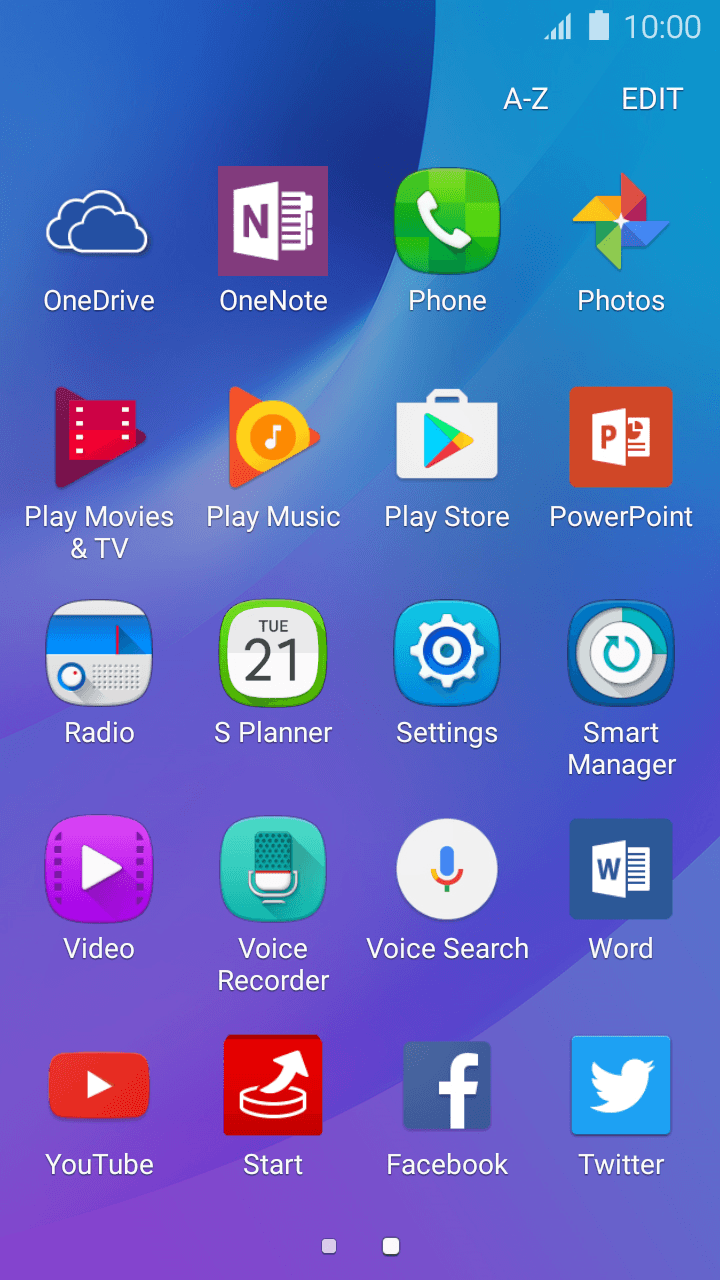Open the Video player

[98, 869]
